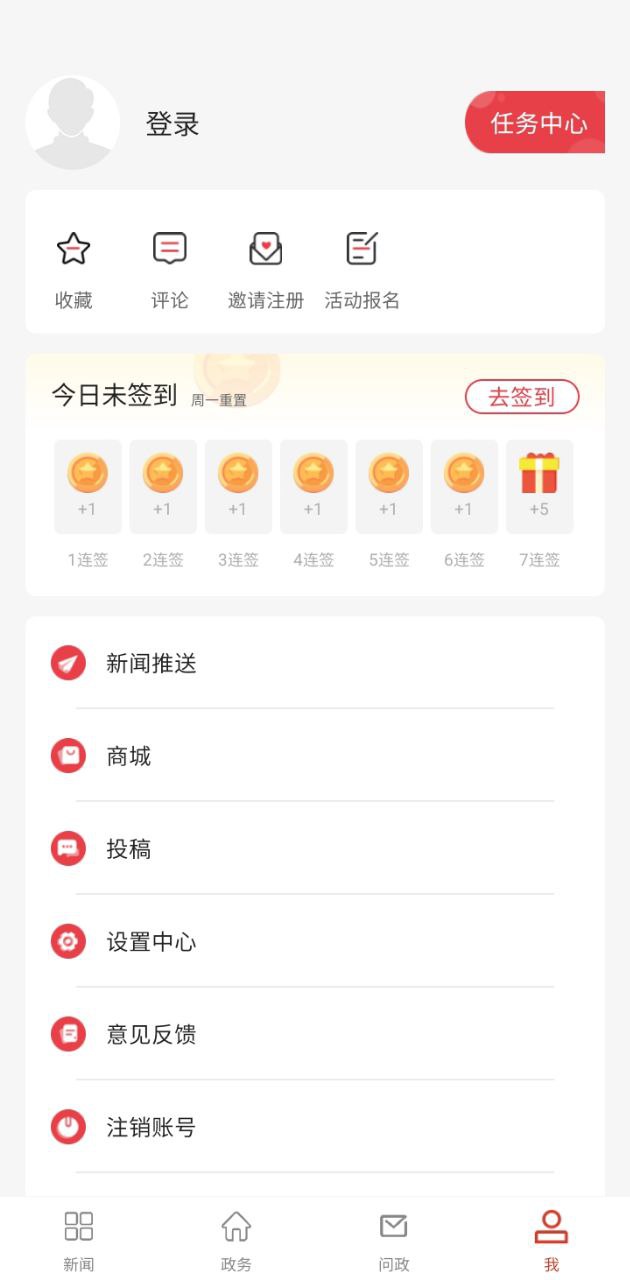This screenshot has width=630, height=1280.
Task: Tap 登录 to sign in
Action: [173, 124]
